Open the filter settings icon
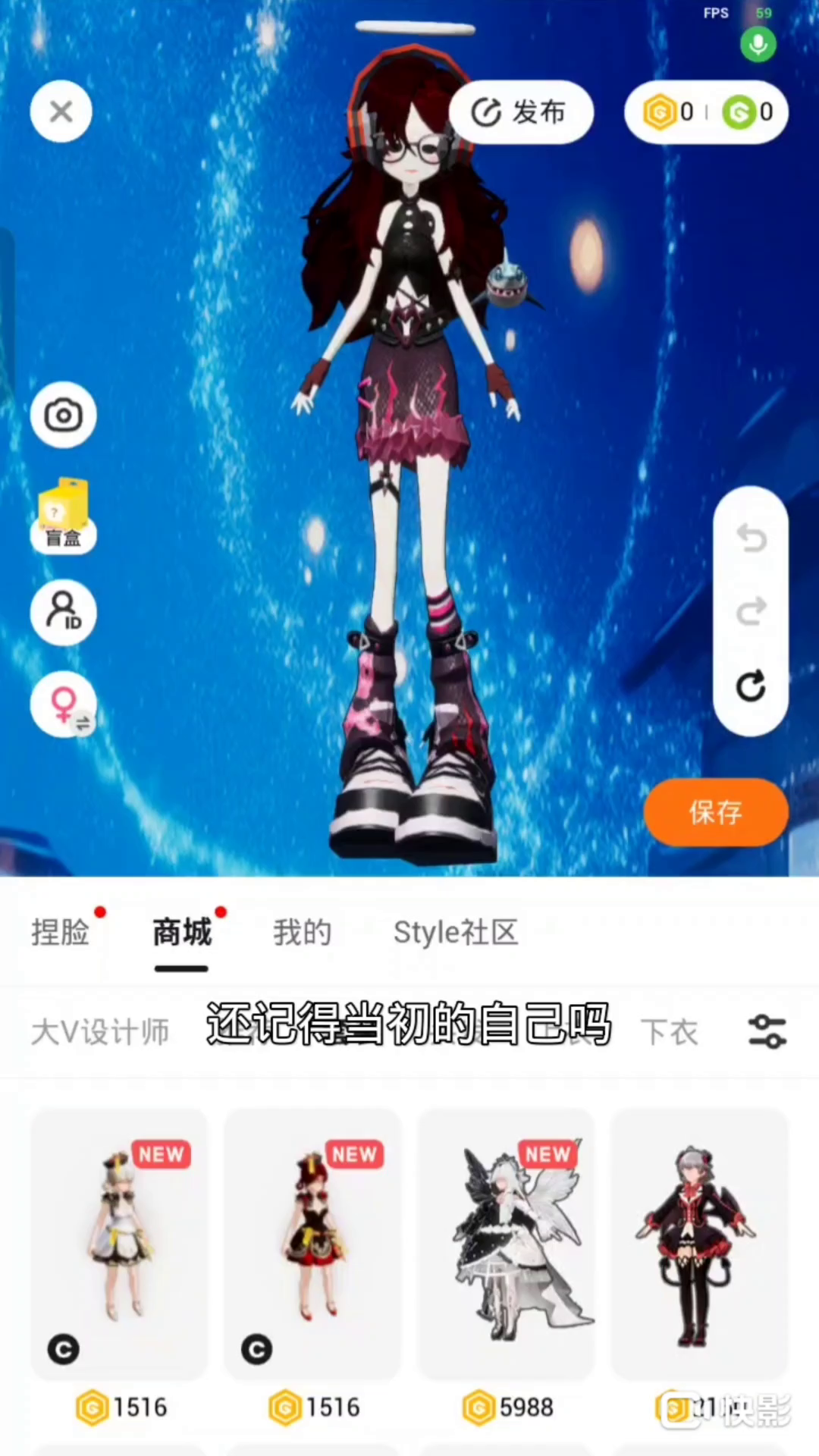 coord(767,1032)
